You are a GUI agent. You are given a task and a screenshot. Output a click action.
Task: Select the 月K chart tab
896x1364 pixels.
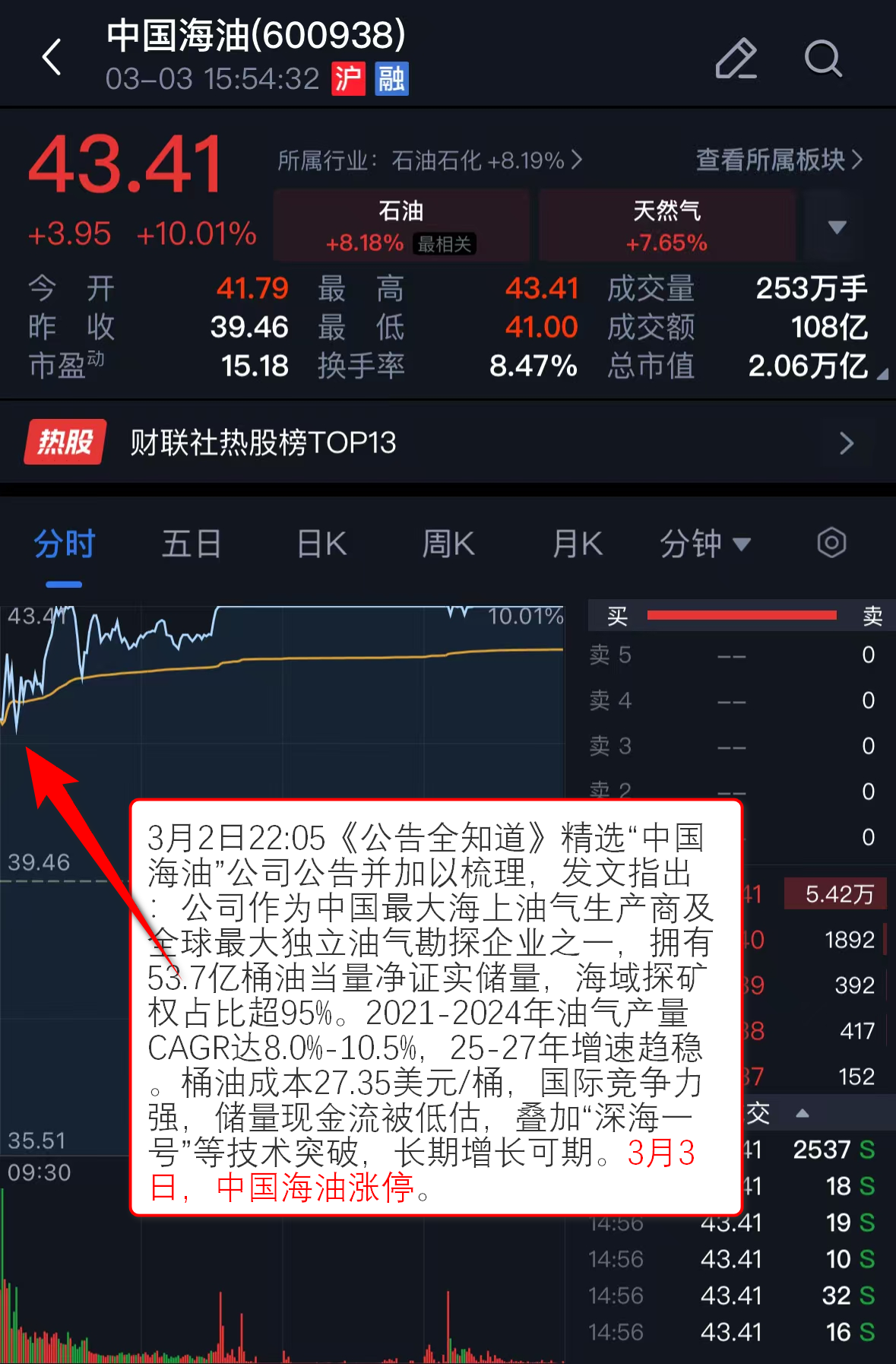[577, 544]
